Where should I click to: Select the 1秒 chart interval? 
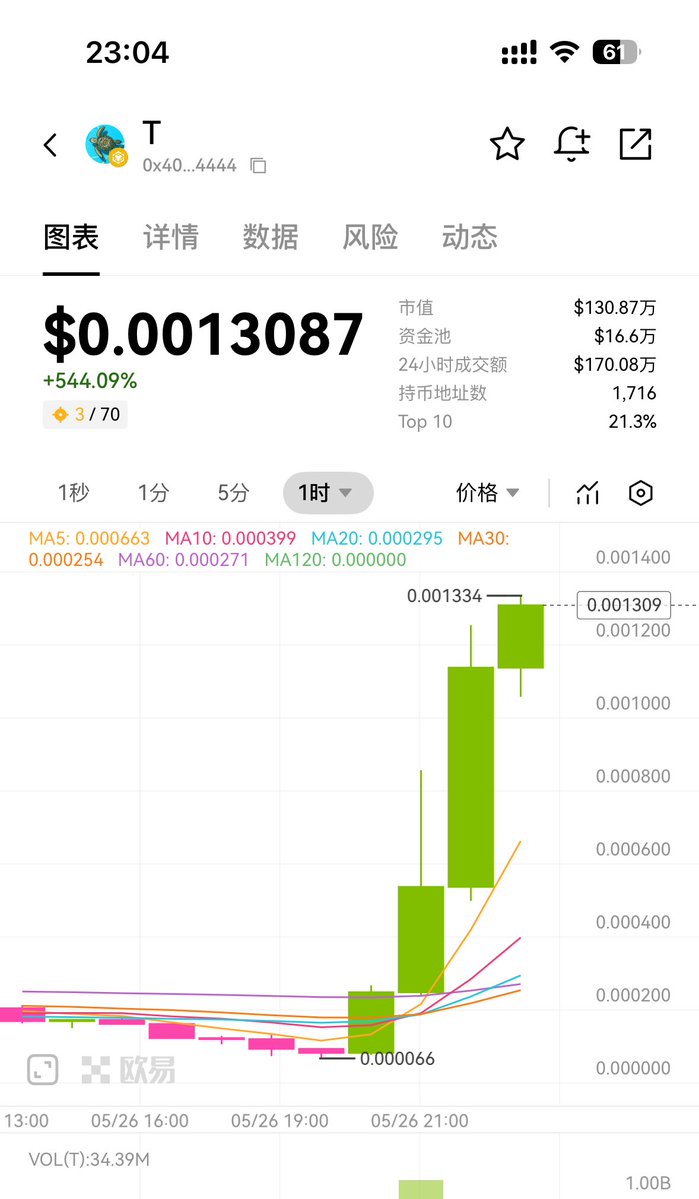73,493
